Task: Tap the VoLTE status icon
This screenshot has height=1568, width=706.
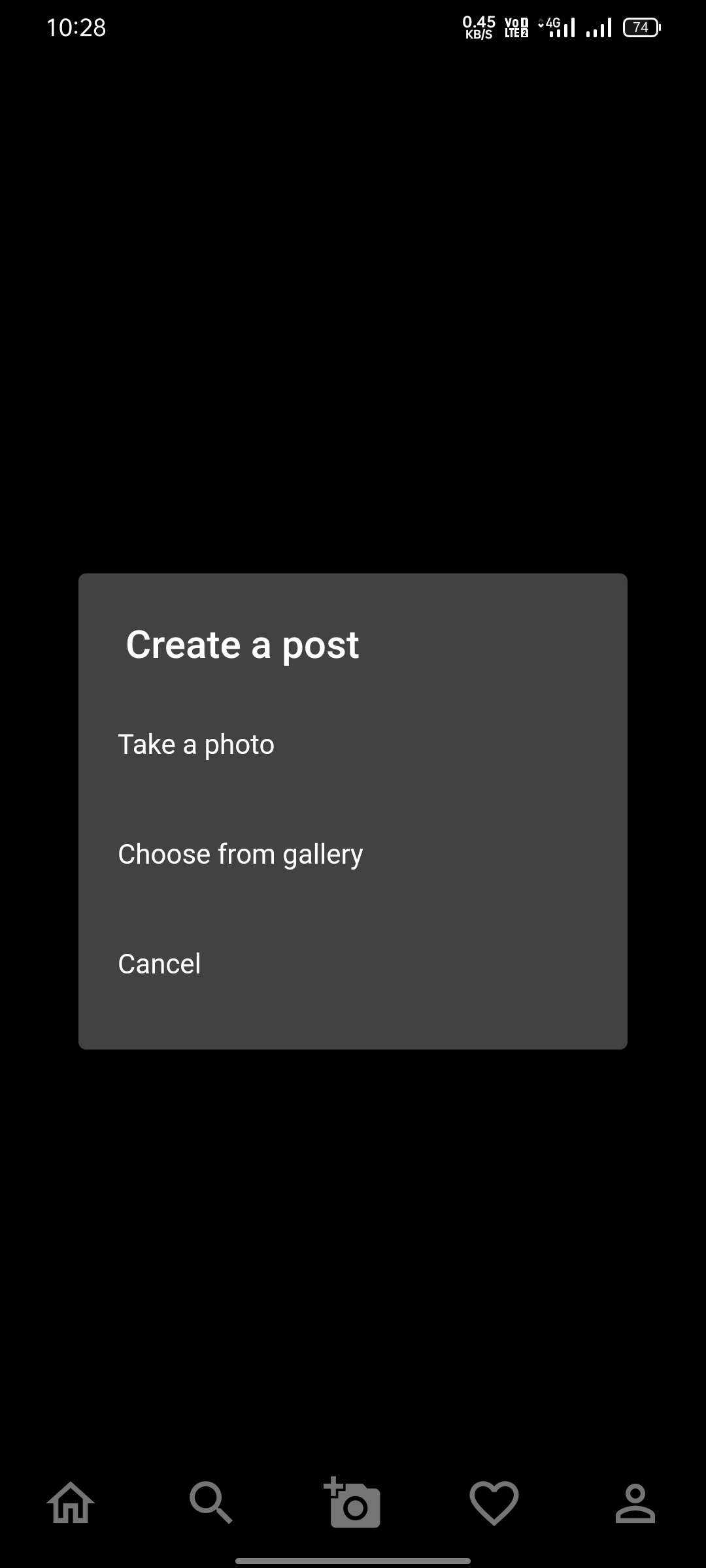Action: pos(515,27)
